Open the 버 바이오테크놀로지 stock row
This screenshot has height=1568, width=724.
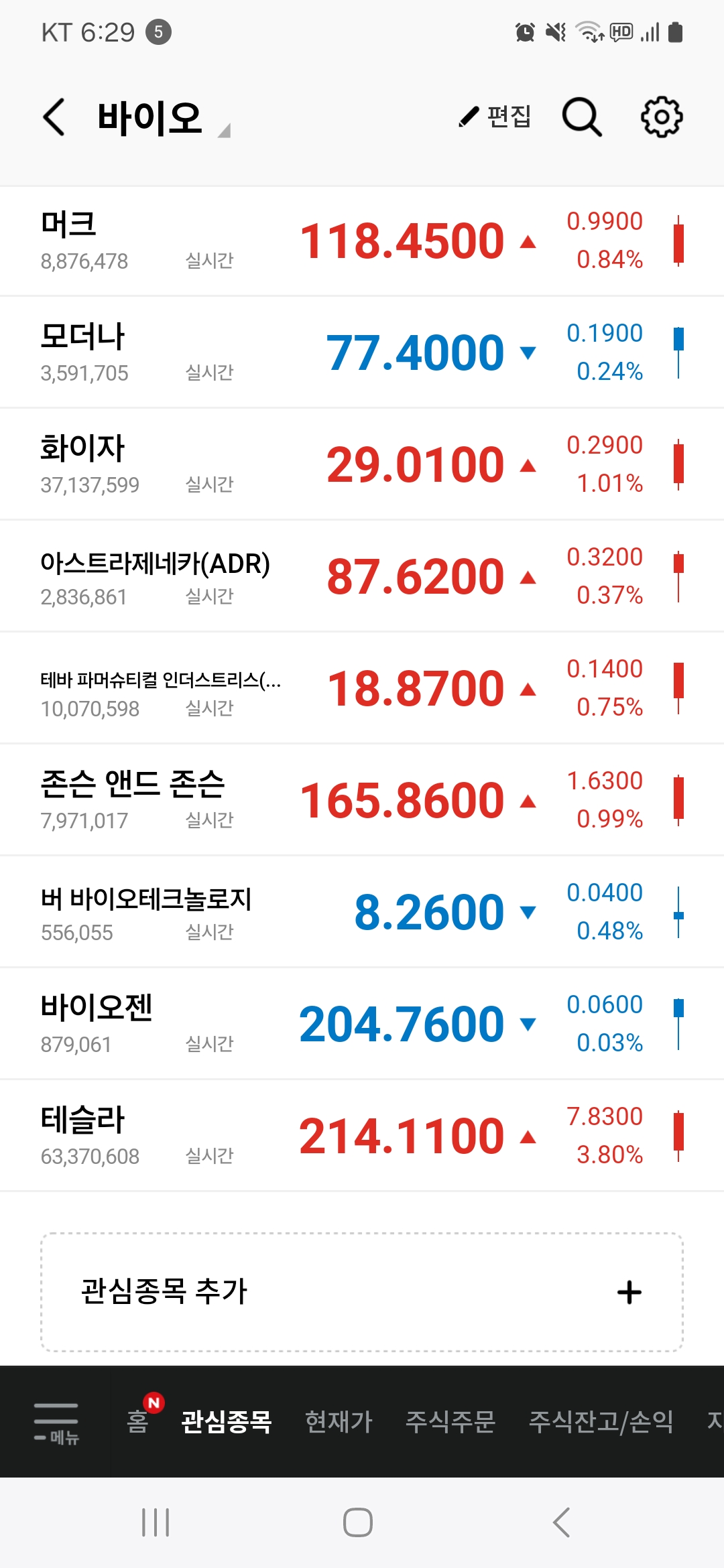[362, 912]
